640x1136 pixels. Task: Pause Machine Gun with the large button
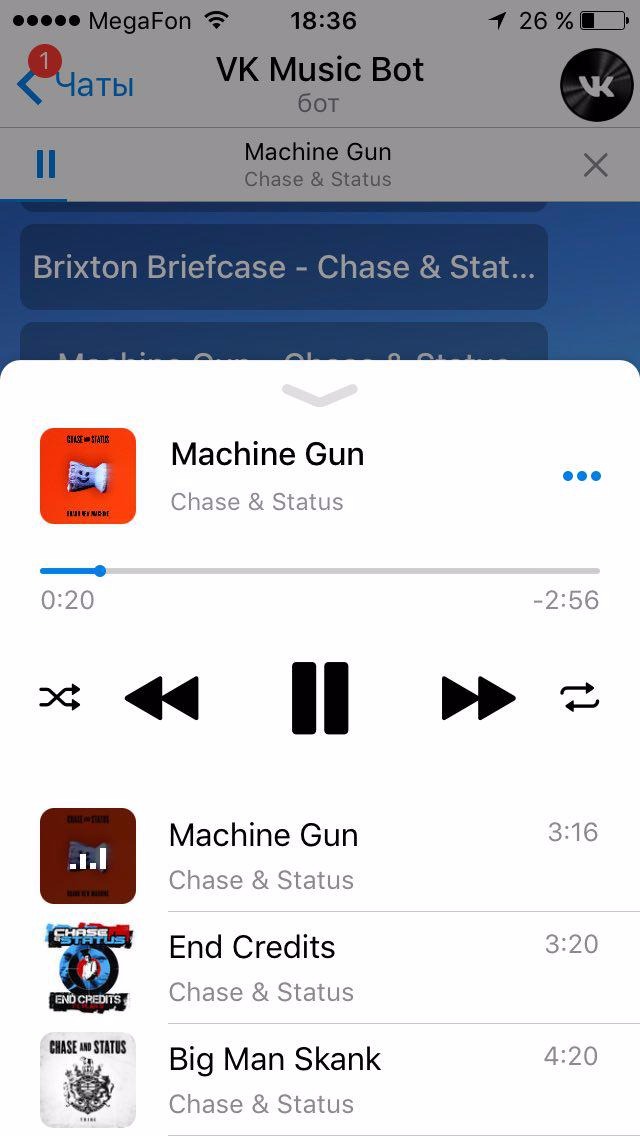click(320, 698)
